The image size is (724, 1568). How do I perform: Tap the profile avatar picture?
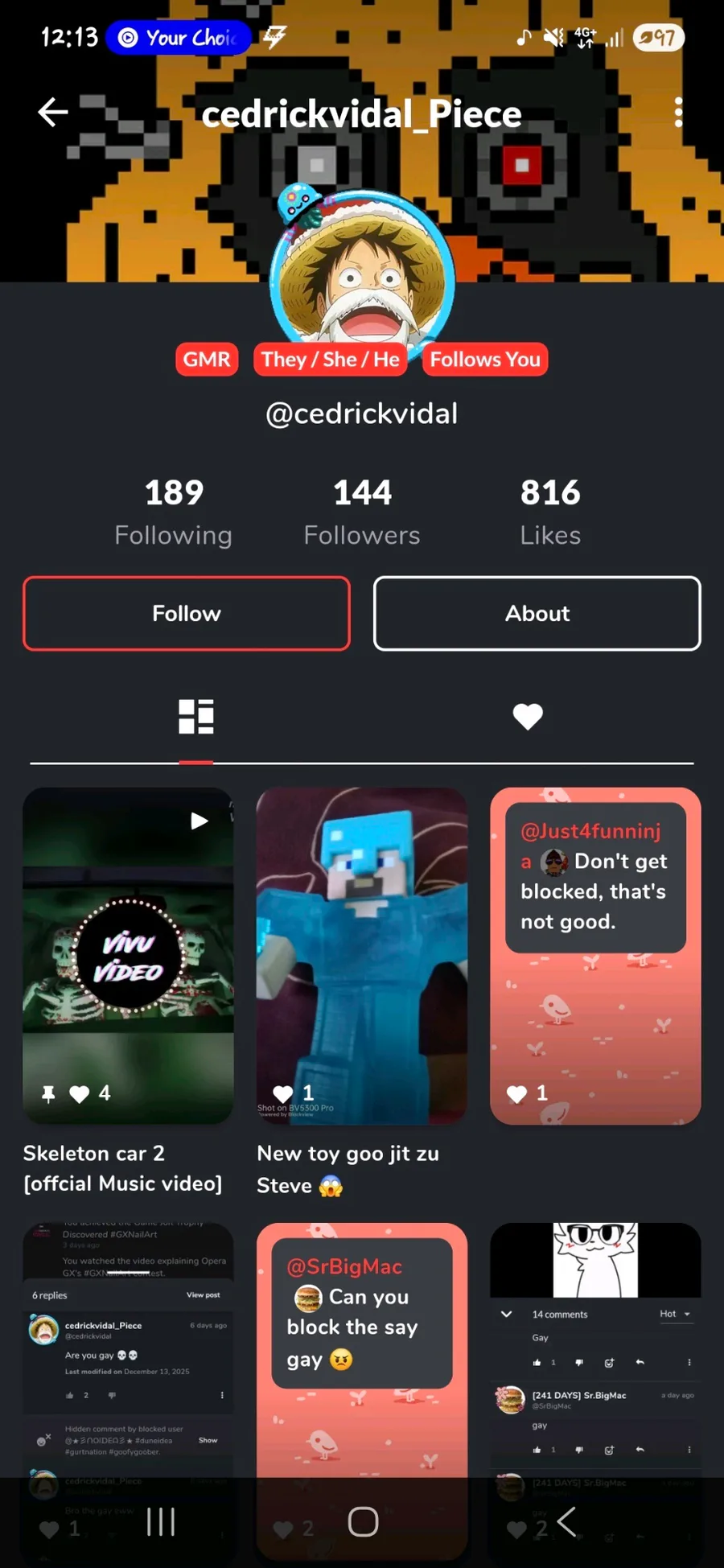[362, 278]
